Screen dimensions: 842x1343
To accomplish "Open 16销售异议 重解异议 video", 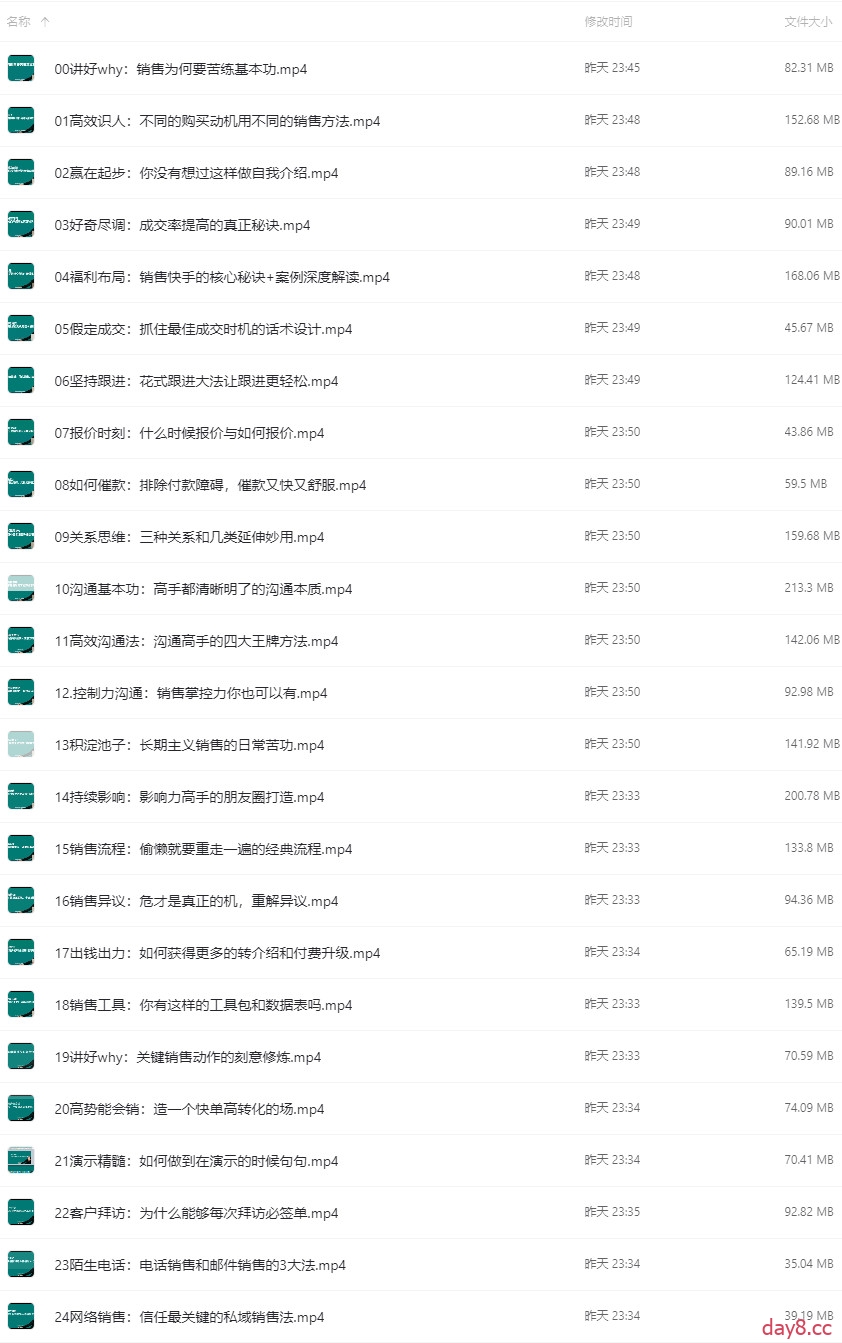I will click(196, 901).
